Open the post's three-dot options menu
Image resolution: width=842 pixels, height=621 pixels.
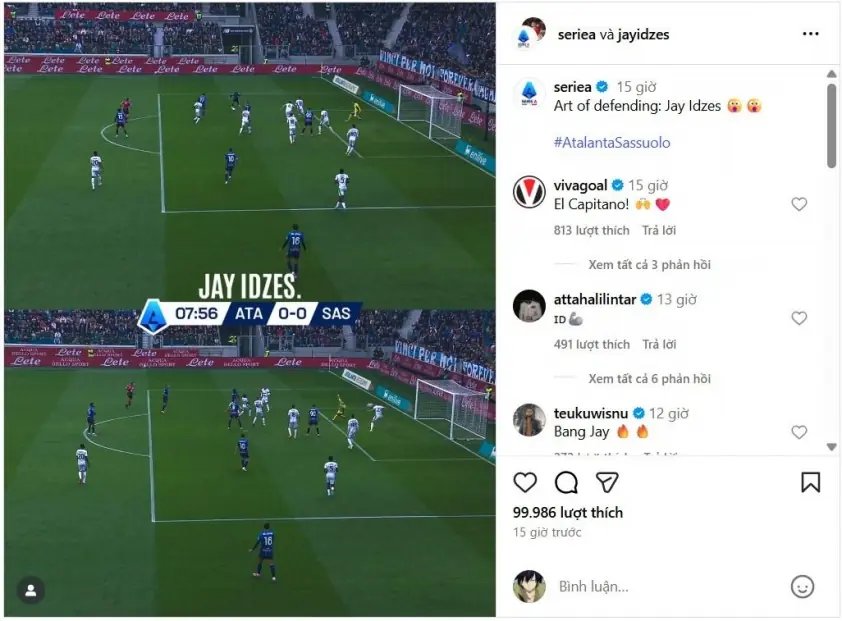click(x=810, y=34)
